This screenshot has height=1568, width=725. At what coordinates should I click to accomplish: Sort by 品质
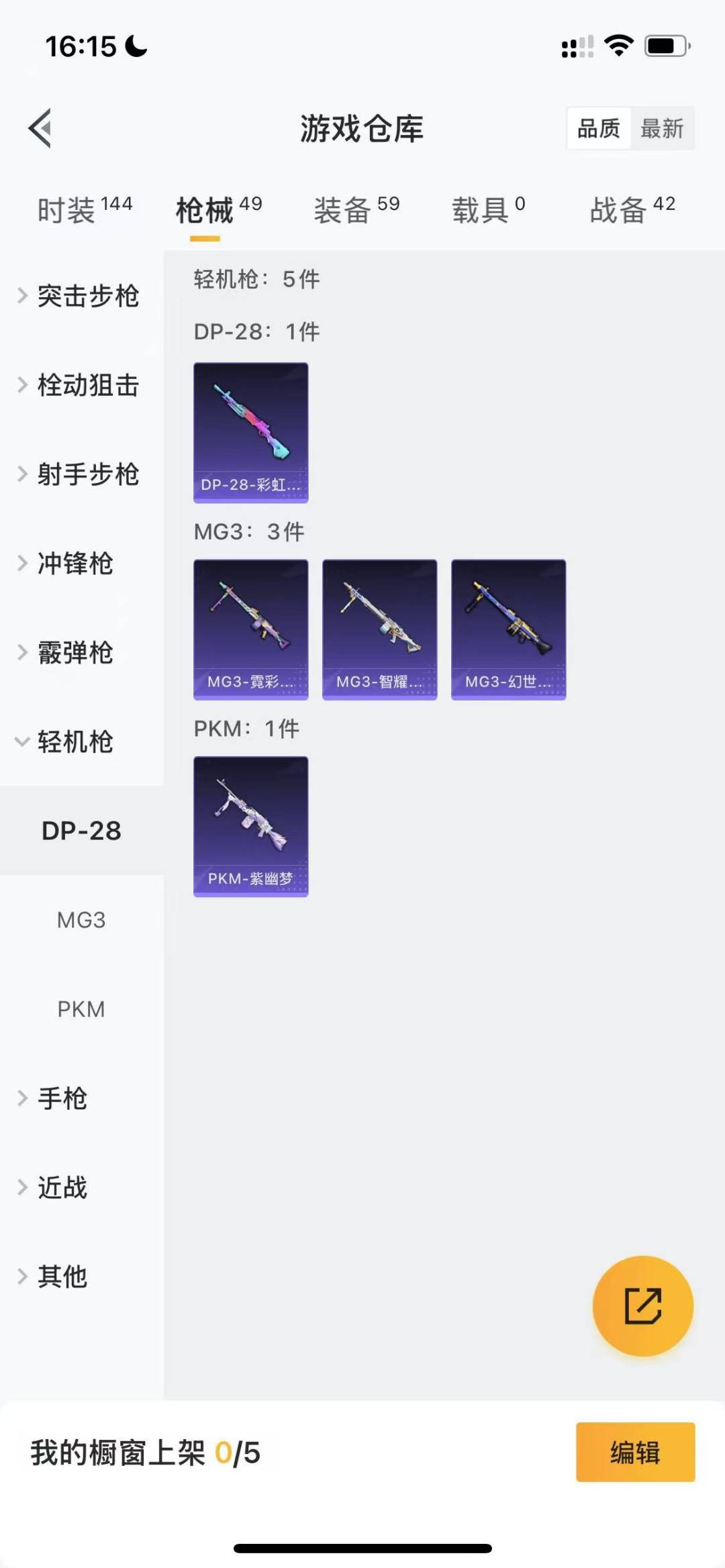click(599, 128)
